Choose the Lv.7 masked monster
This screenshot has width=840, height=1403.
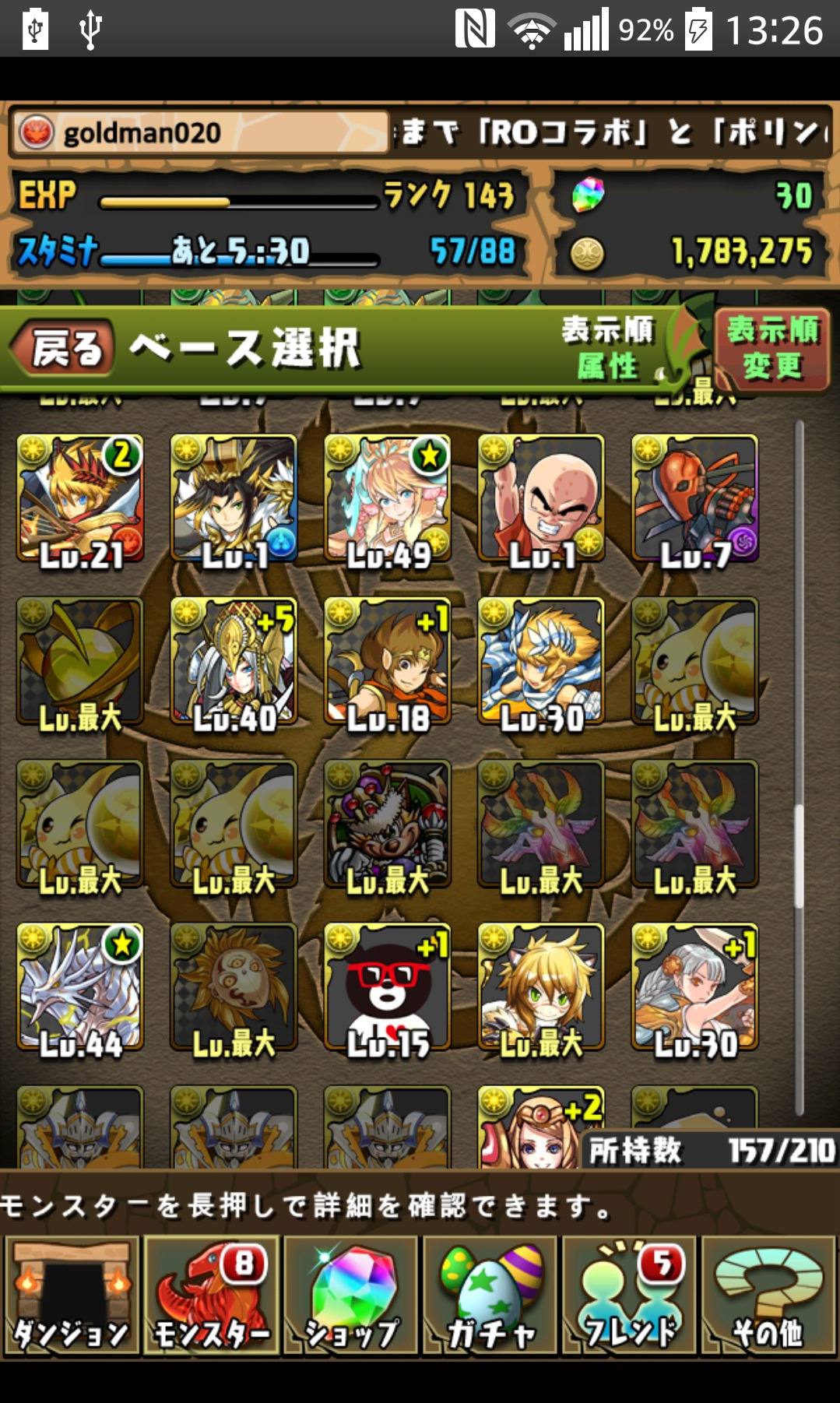[695, 499]
